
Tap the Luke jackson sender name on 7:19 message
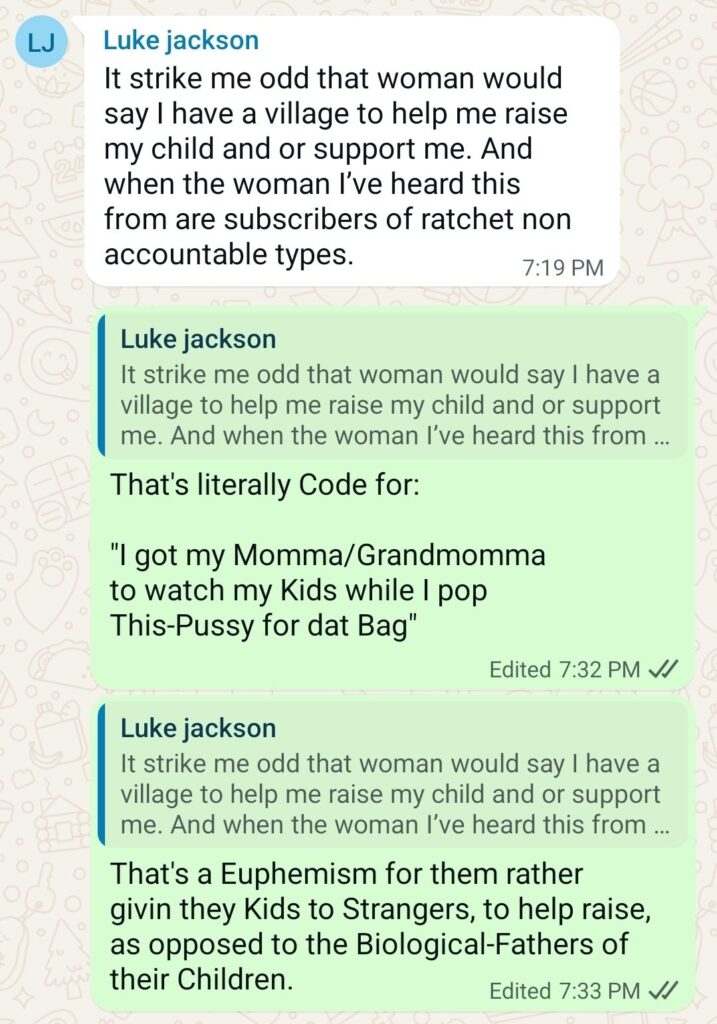[180, 41]
